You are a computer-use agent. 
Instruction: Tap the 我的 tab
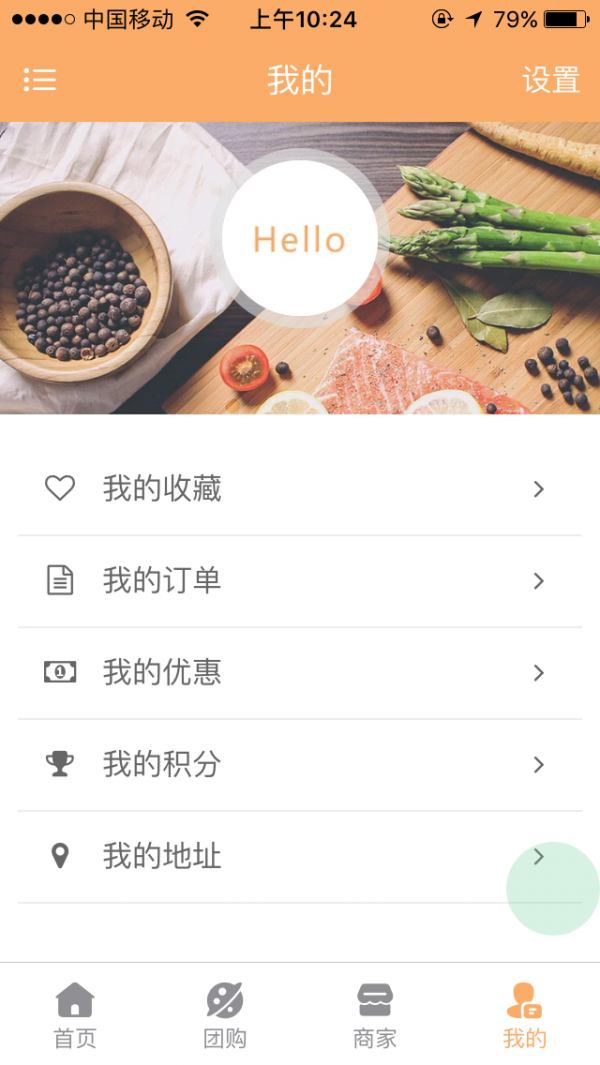[525, 1014]
